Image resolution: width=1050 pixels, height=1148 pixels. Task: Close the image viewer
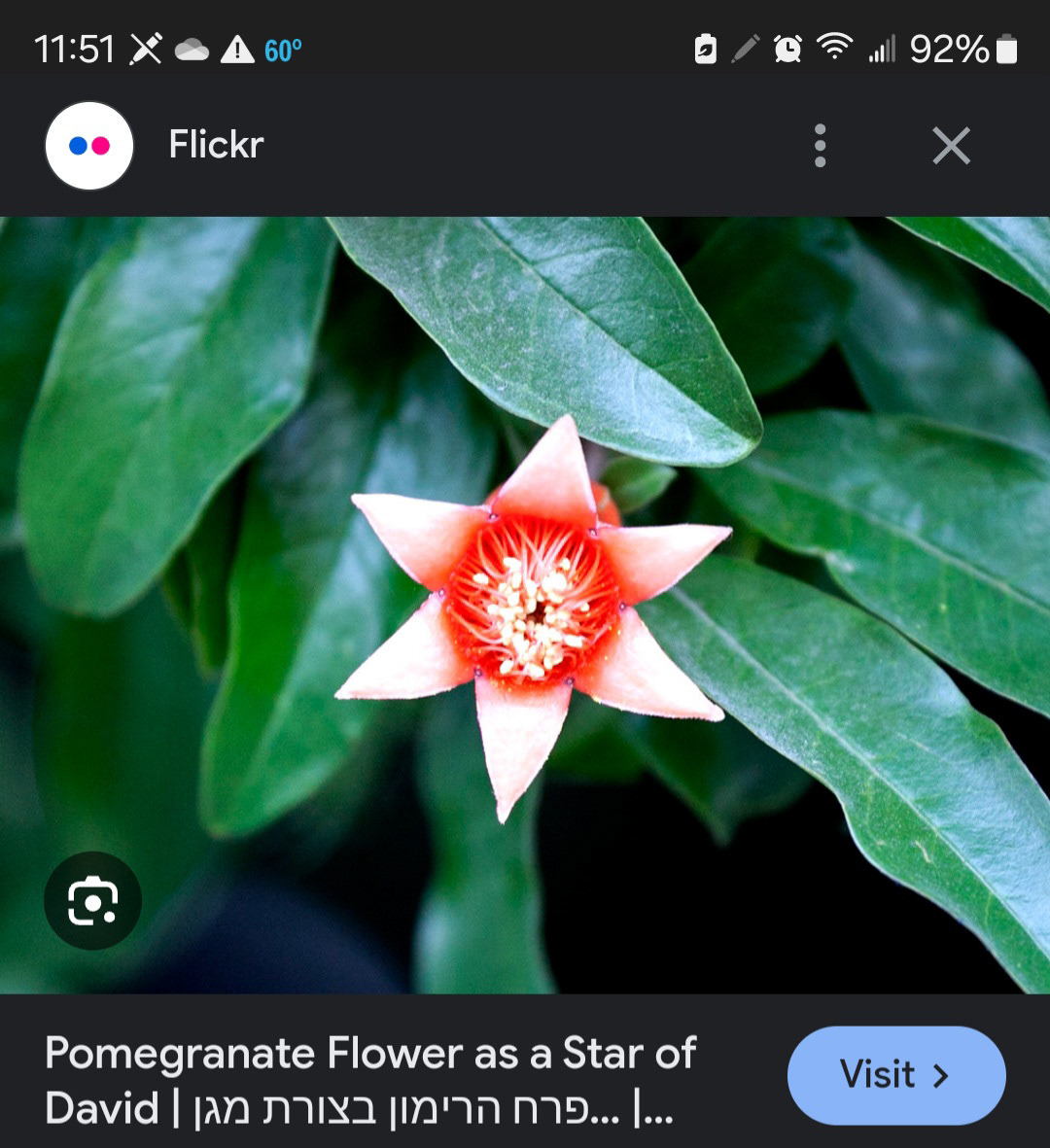pyautogui.click(x=951, y=147)
